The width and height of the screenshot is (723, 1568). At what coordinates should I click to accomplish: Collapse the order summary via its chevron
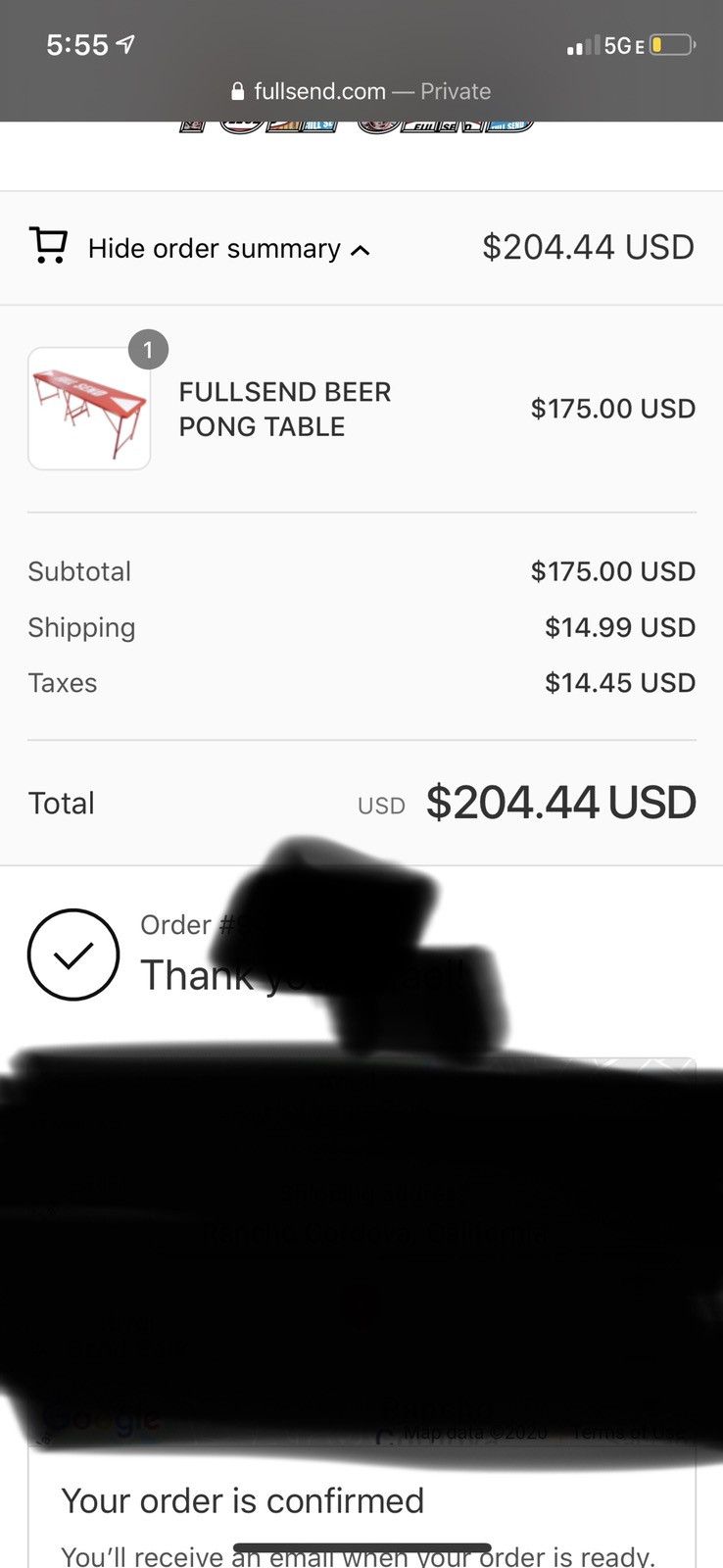pyautogui.click(x=361, y=250)
